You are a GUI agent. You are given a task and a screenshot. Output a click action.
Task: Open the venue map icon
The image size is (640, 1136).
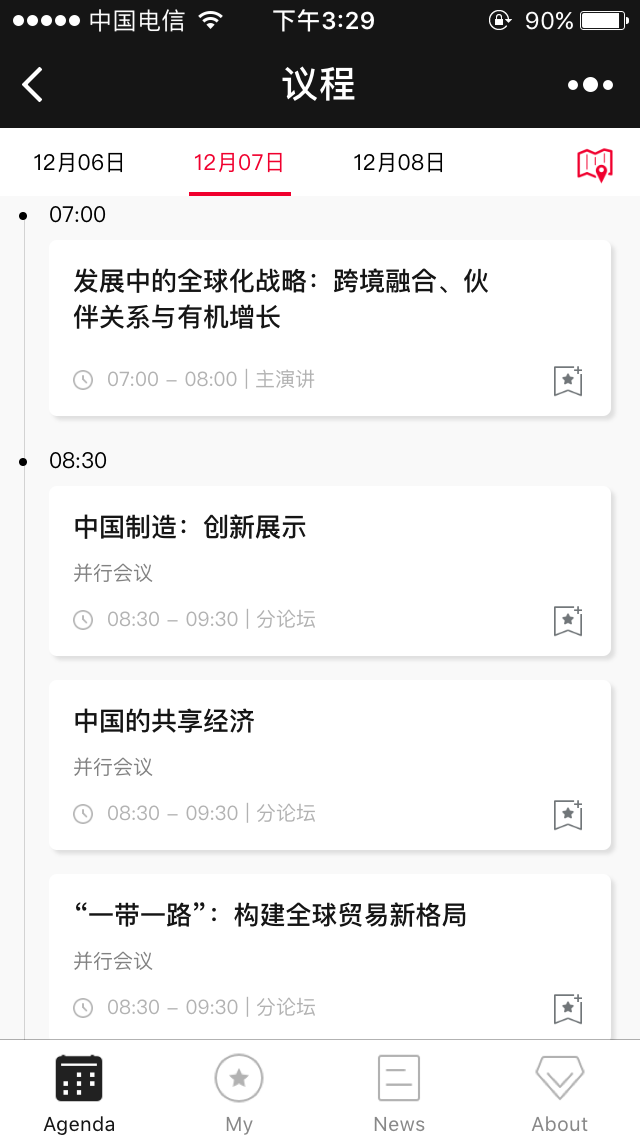click(x=595, y=164)
